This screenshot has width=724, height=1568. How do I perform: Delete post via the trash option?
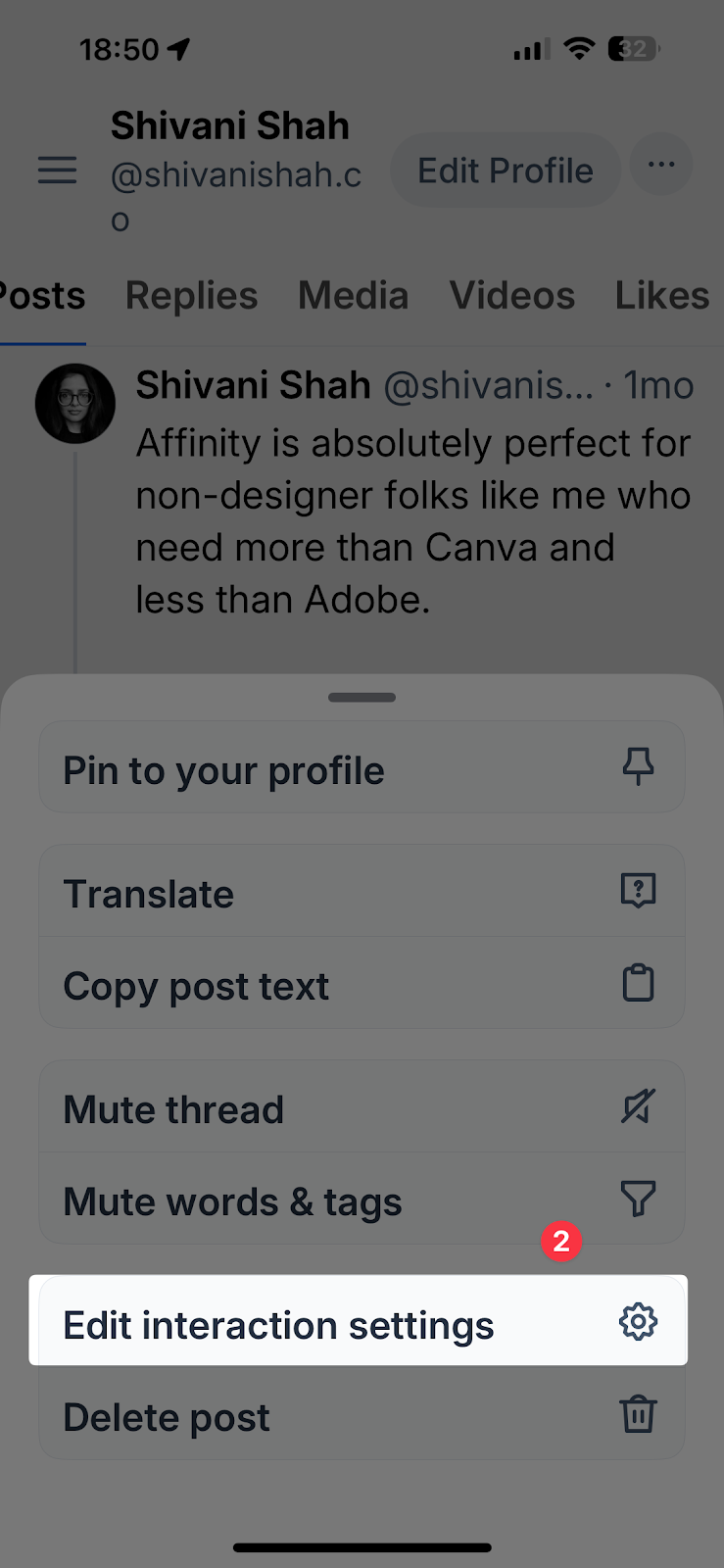pos(361,1416)
